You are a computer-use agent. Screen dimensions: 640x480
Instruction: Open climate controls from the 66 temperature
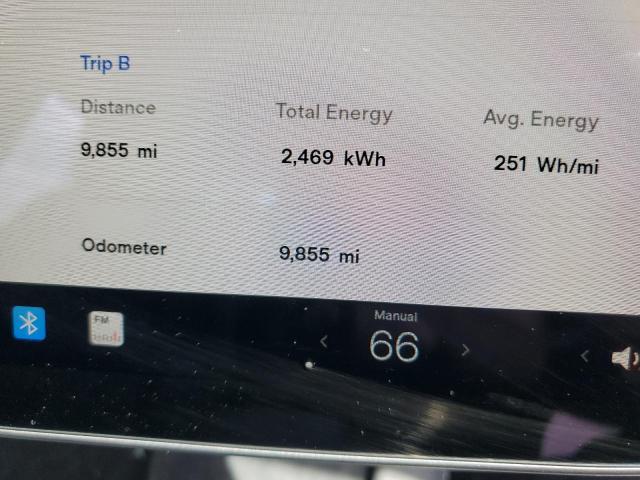coord(393,346)
